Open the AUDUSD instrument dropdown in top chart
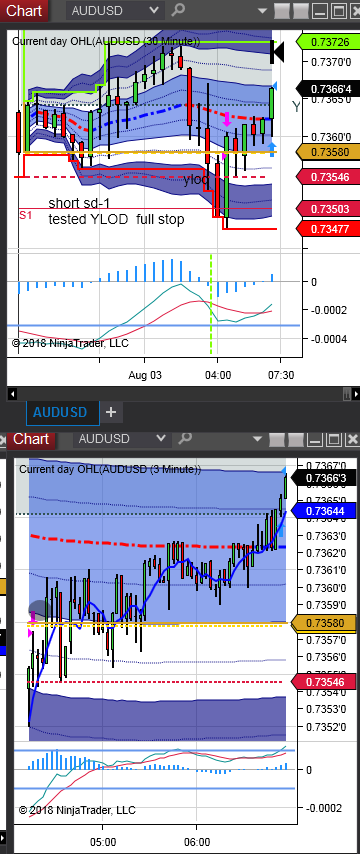Viewport: 360px width, 854px height. 115,10
